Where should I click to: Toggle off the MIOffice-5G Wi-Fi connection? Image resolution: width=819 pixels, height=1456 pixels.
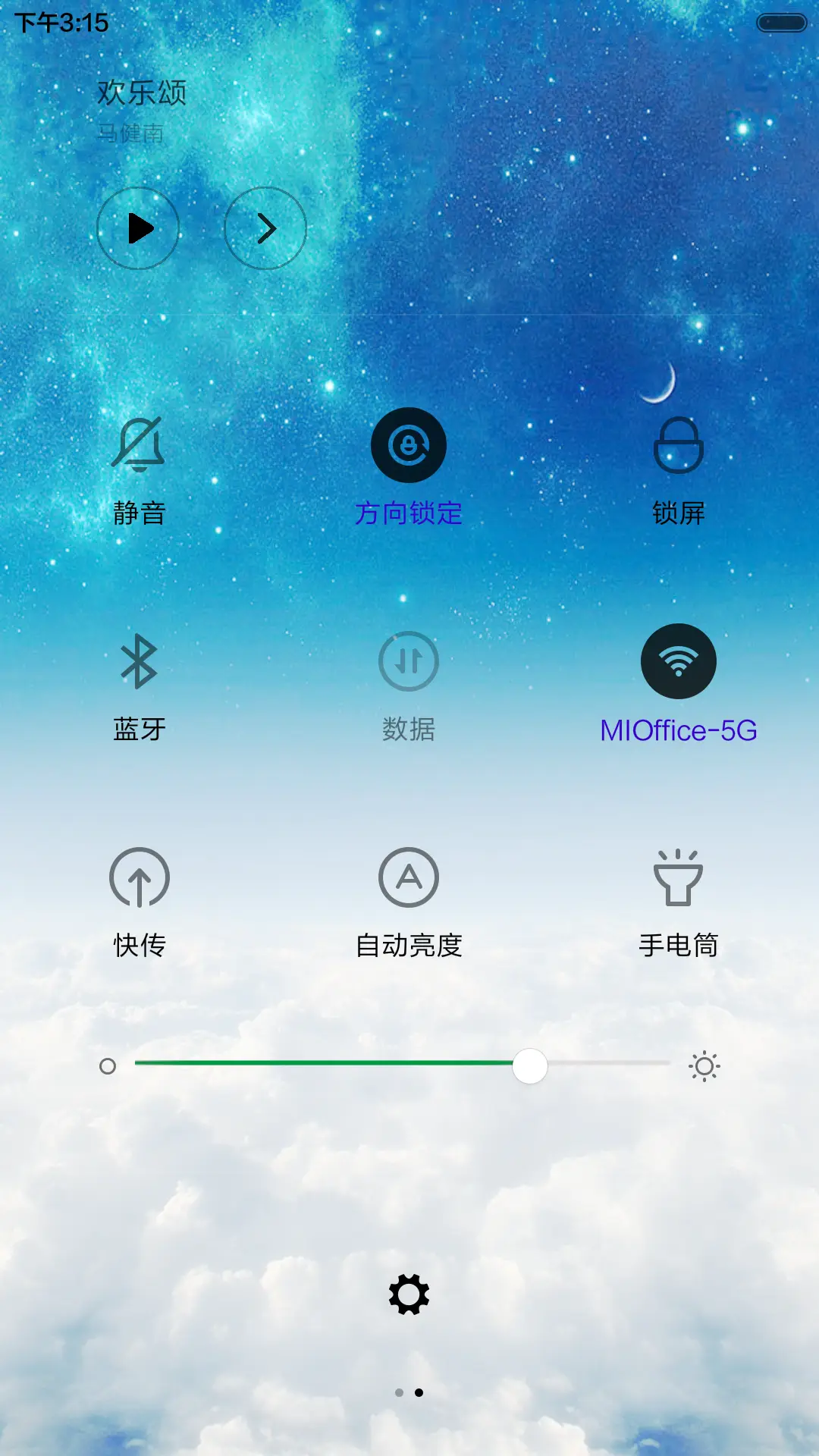679,661
